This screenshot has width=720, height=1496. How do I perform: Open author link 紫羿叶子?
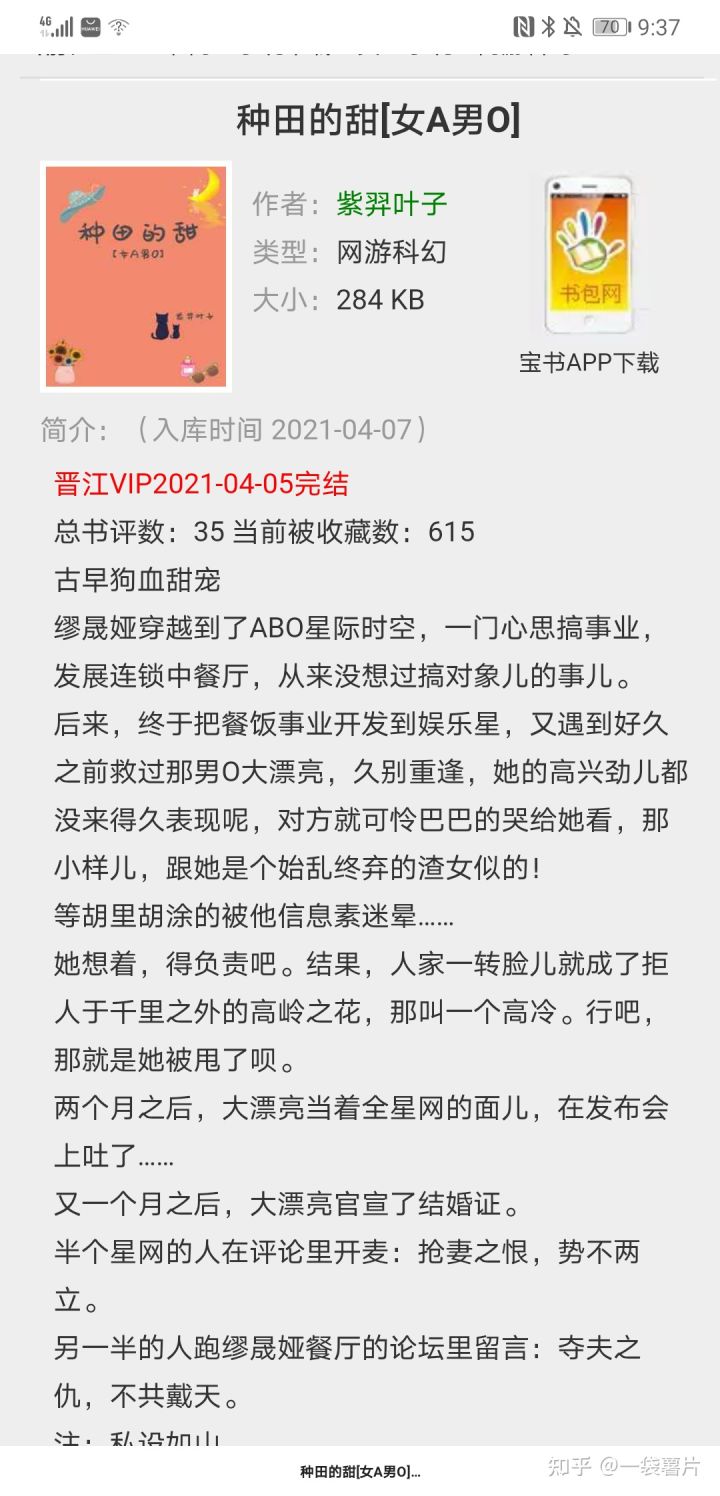[x=392, y=205]
